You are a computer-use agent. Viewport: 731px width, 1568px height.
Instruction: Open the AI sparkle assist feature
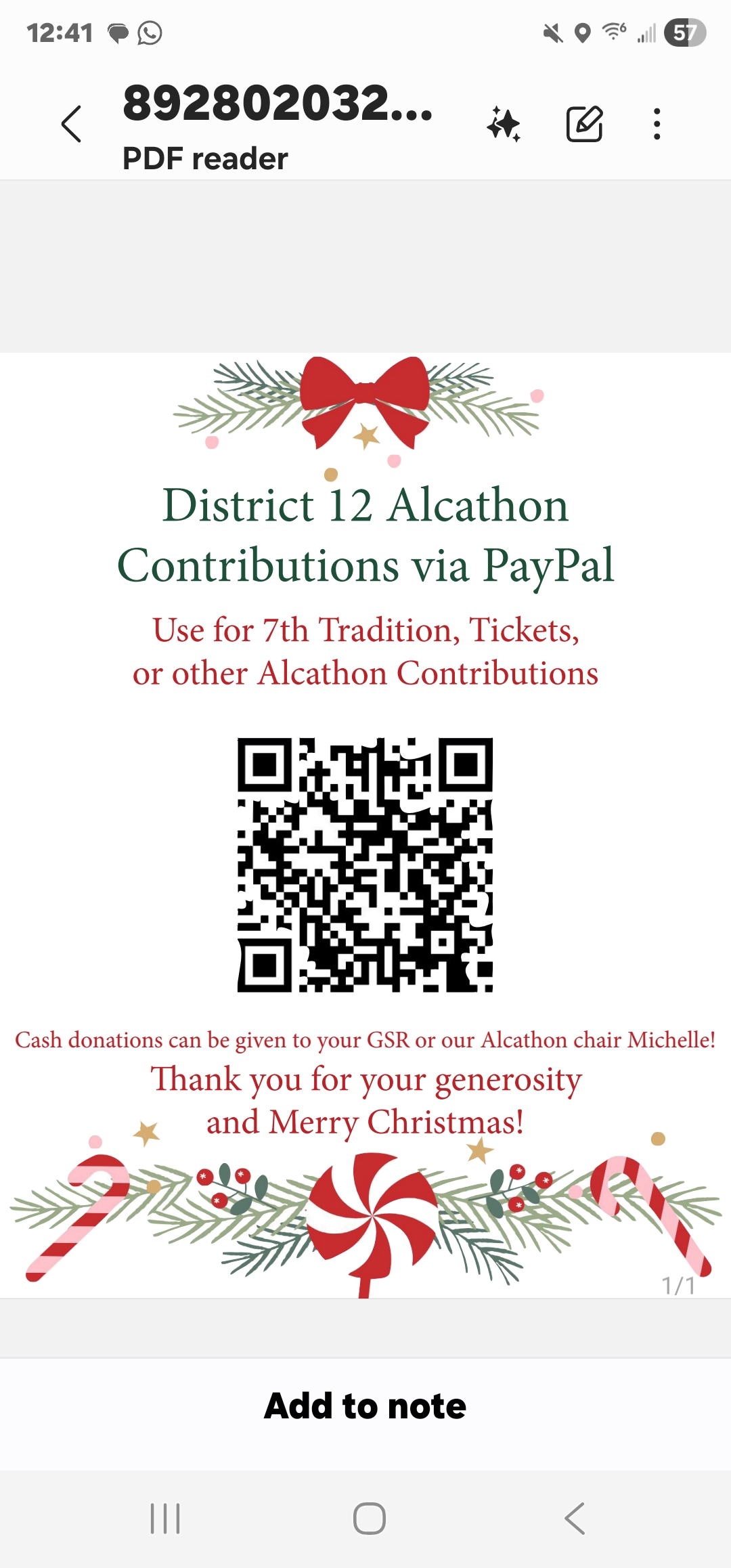[x=504, y=124]
